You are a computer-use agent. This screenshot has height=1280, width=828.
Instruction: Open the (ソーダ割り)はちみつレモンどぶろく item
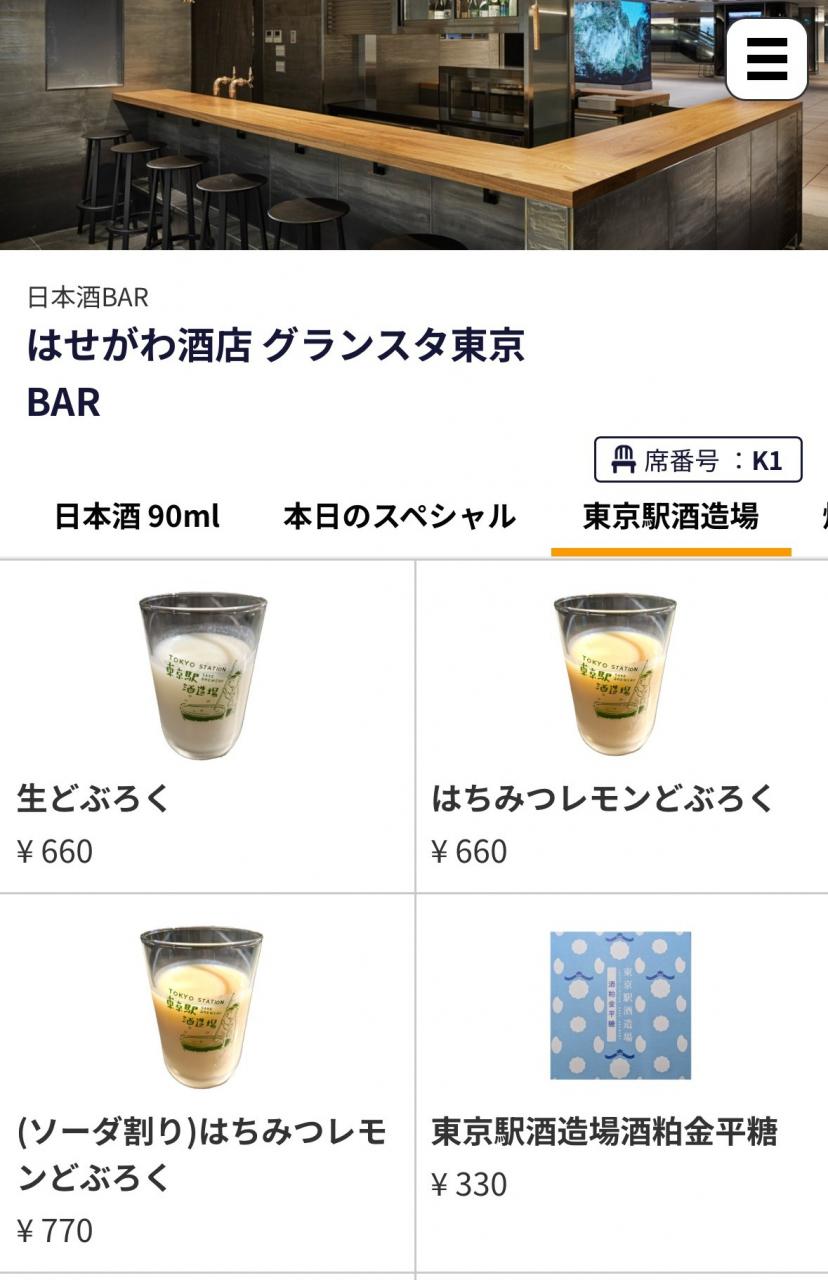[207, 1083]
